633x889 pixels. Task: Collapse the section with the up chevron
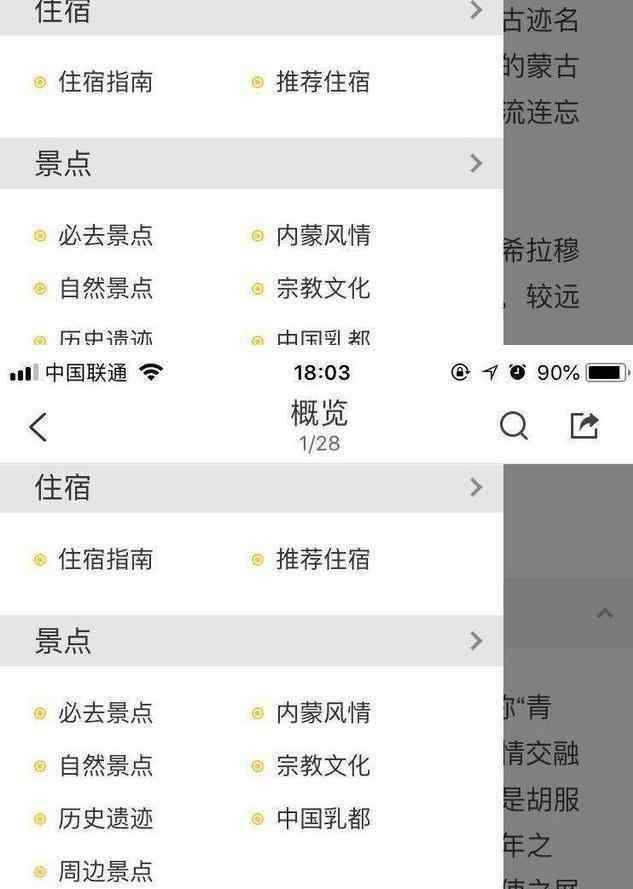(604, 613)
